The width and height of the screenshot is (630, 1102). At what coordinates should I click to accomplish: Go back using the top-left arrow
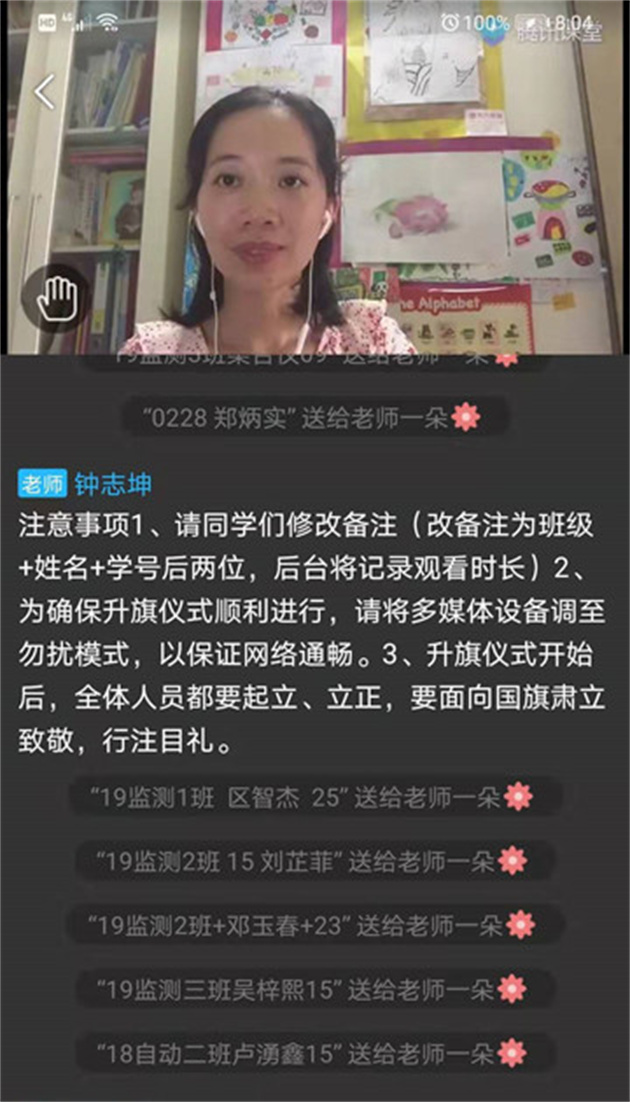pyautogui.click(x=44, y=91)
